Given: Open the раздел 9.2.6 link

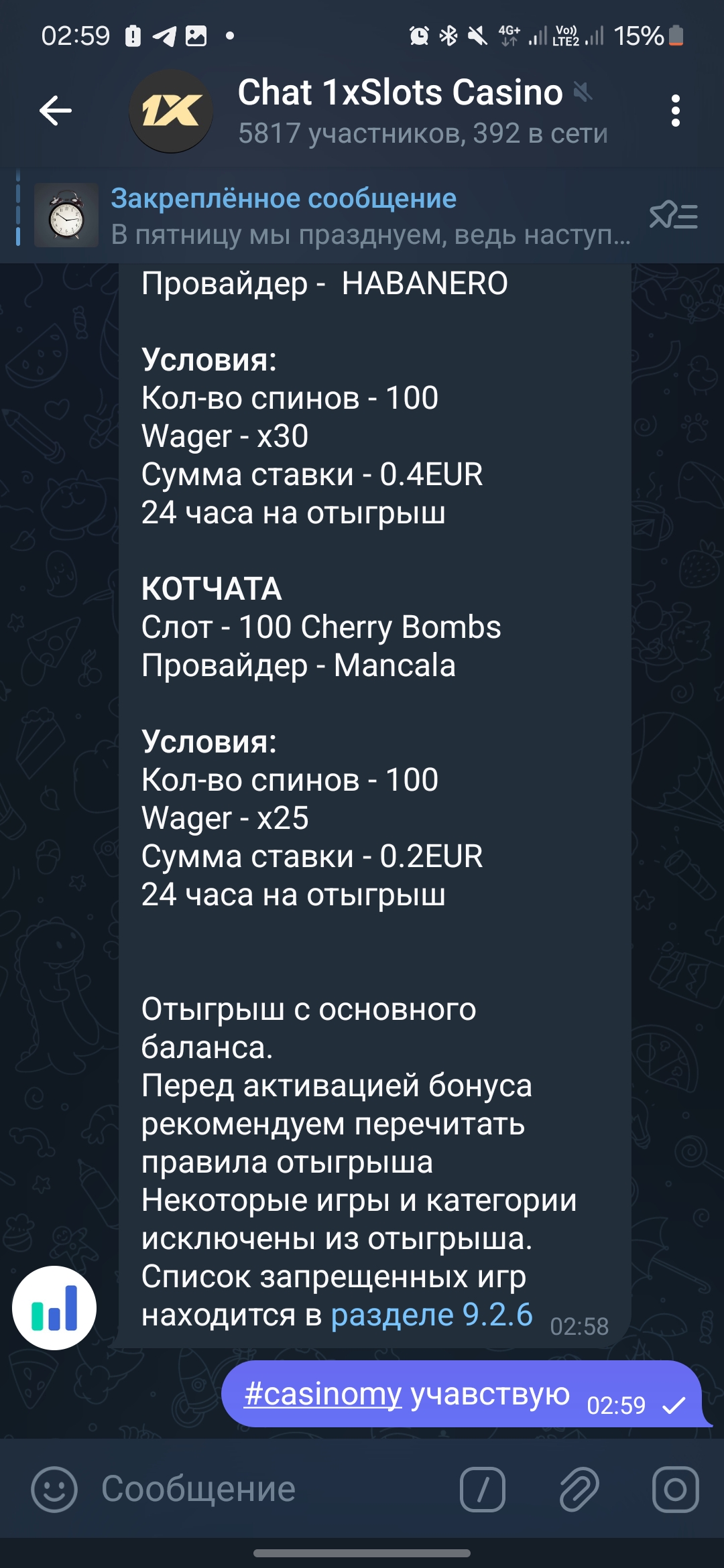Looking at the screenshot, I should (432, 1315).
